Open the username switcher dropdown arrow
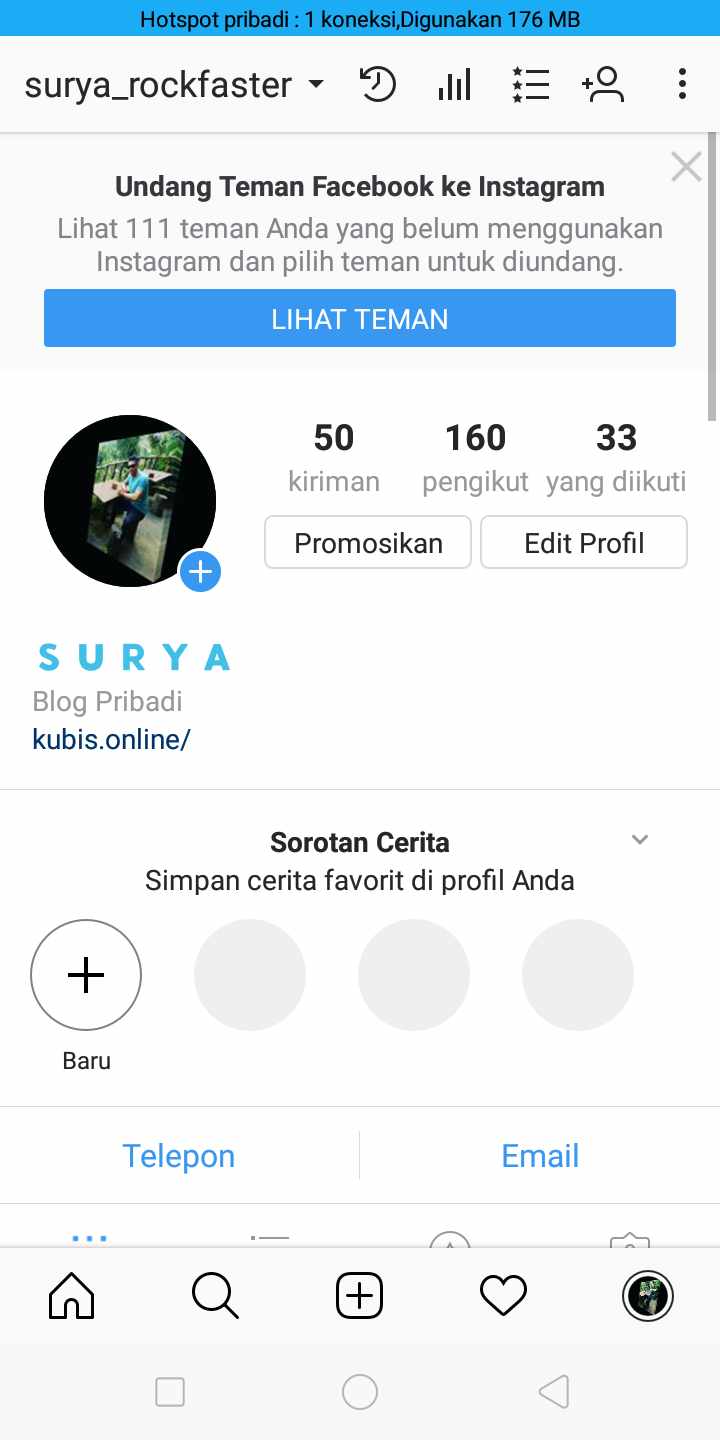 (x=314, y=86)
